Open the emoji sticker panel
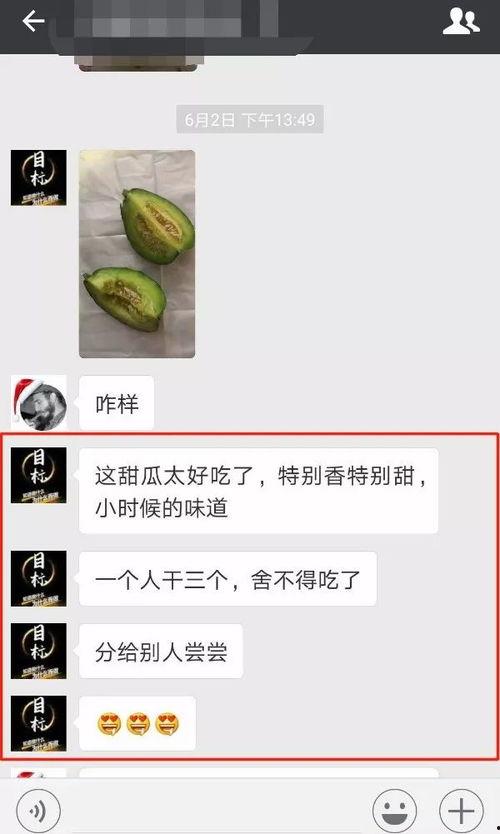The height and width of the screenshot is (834, 500). point(394,811)
